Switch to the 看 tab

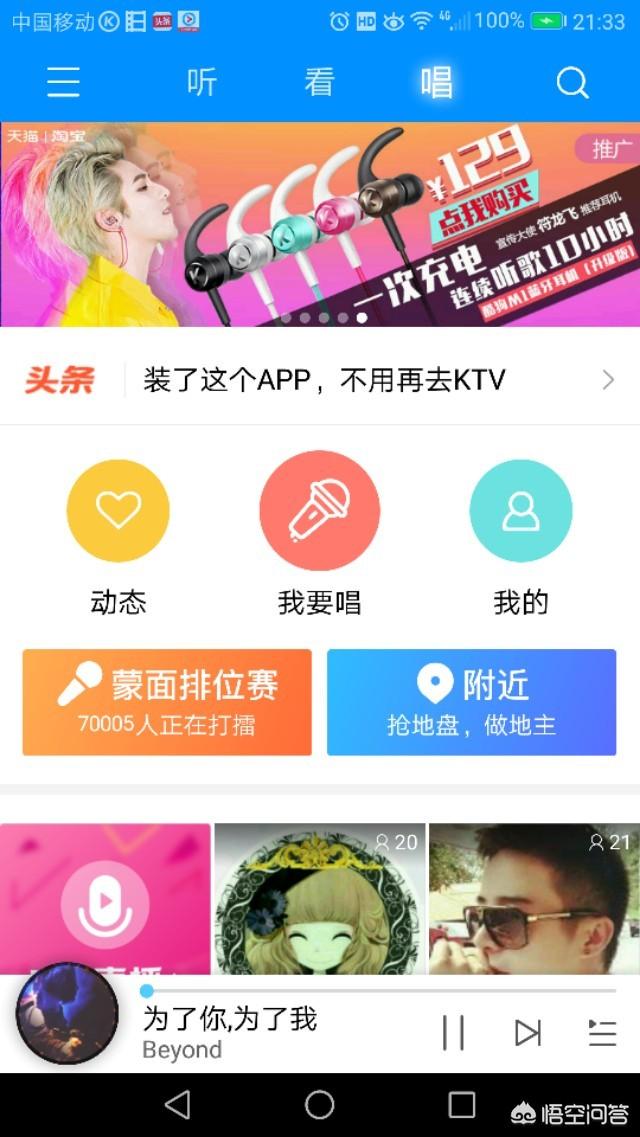point(319,83)
